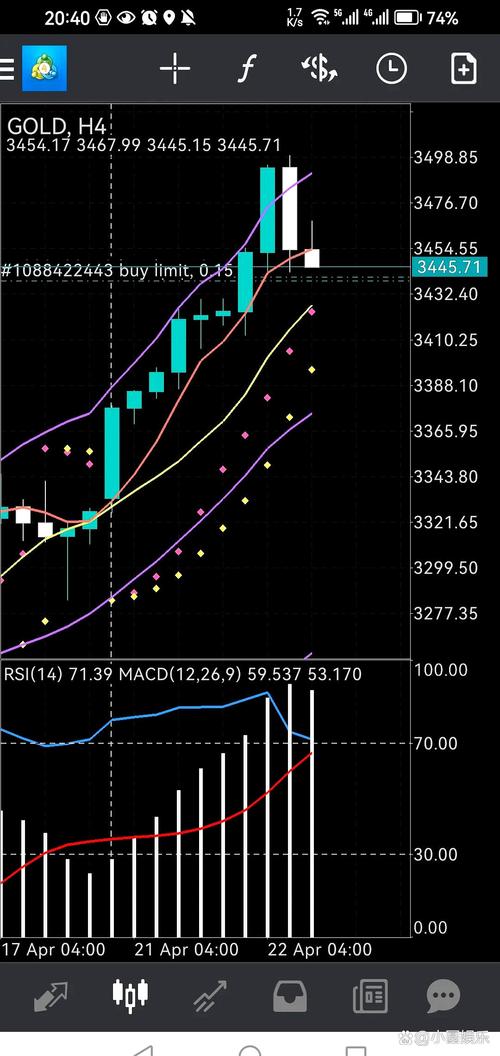Open the symbol selection dollar icon

point(319,68)
